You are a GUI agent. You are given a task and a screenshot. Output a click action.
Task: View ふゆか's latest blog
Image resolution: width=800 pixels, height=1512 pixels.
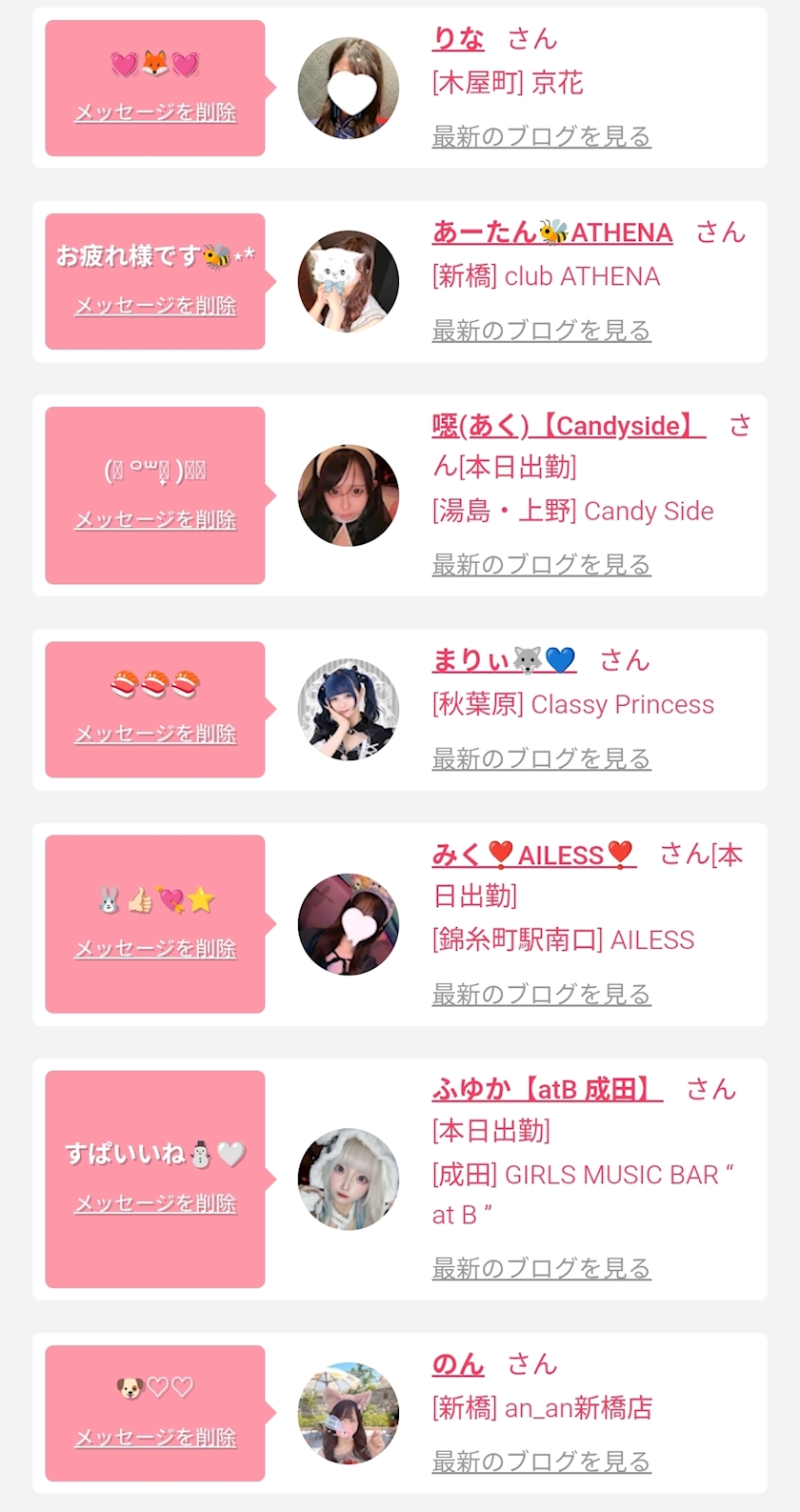(x=541, y=1269)
